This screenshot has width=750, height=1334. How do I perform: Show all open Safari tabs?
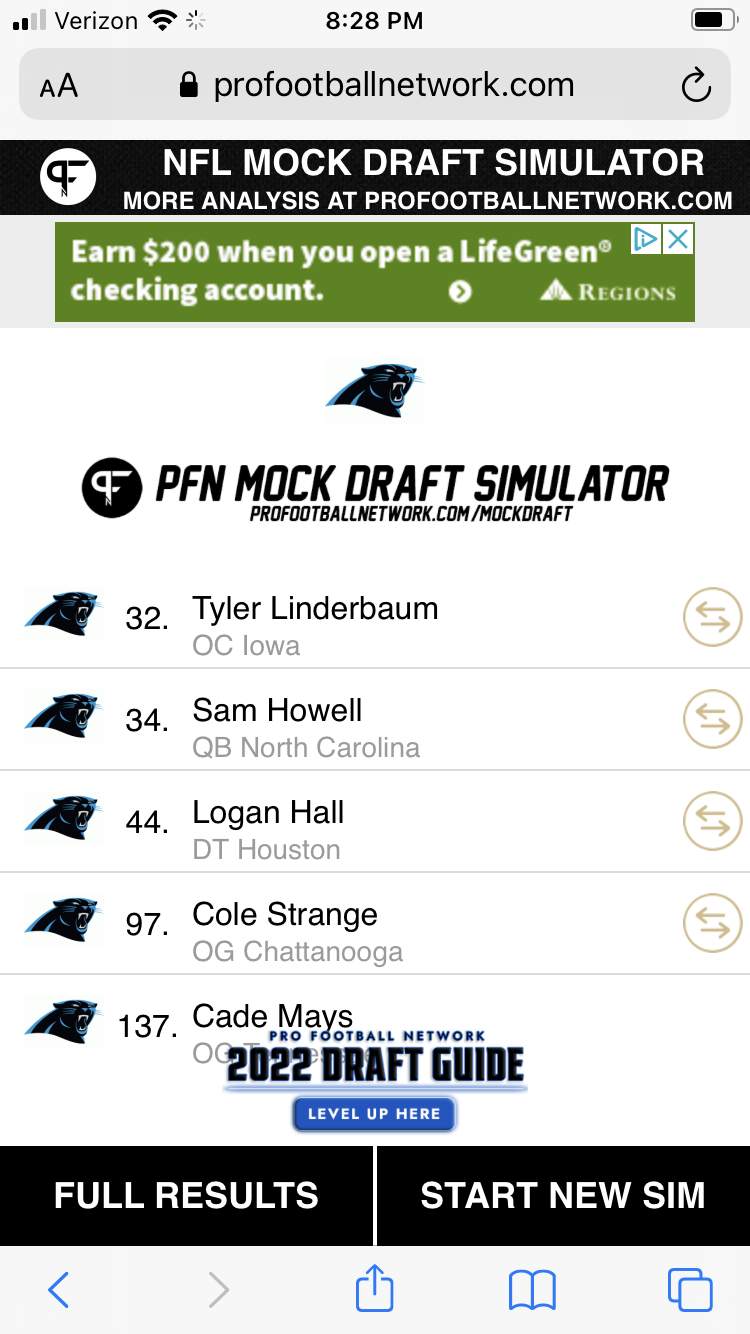(690, 1290)
